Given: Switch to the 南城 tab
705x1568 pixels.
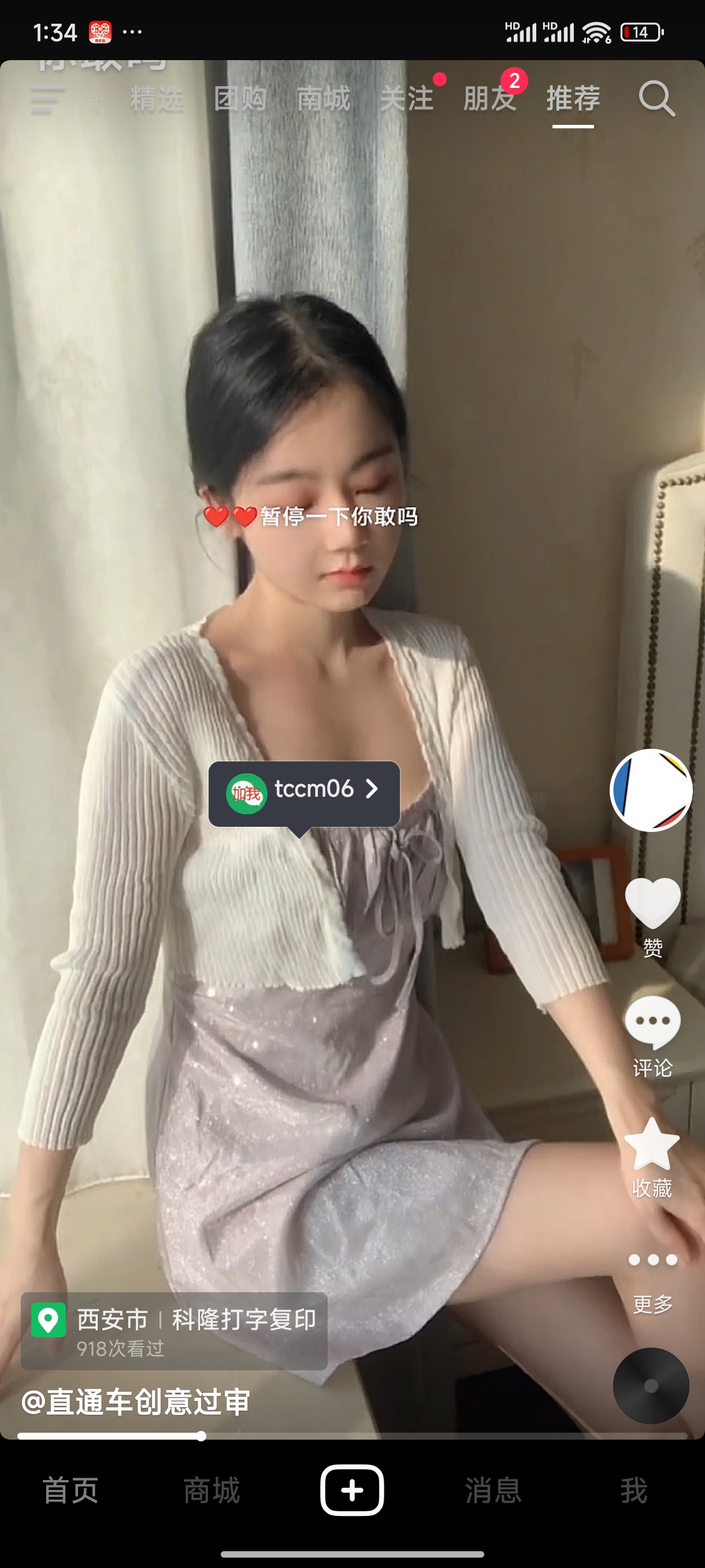Looking at the screenshot, I should point(323,99).
